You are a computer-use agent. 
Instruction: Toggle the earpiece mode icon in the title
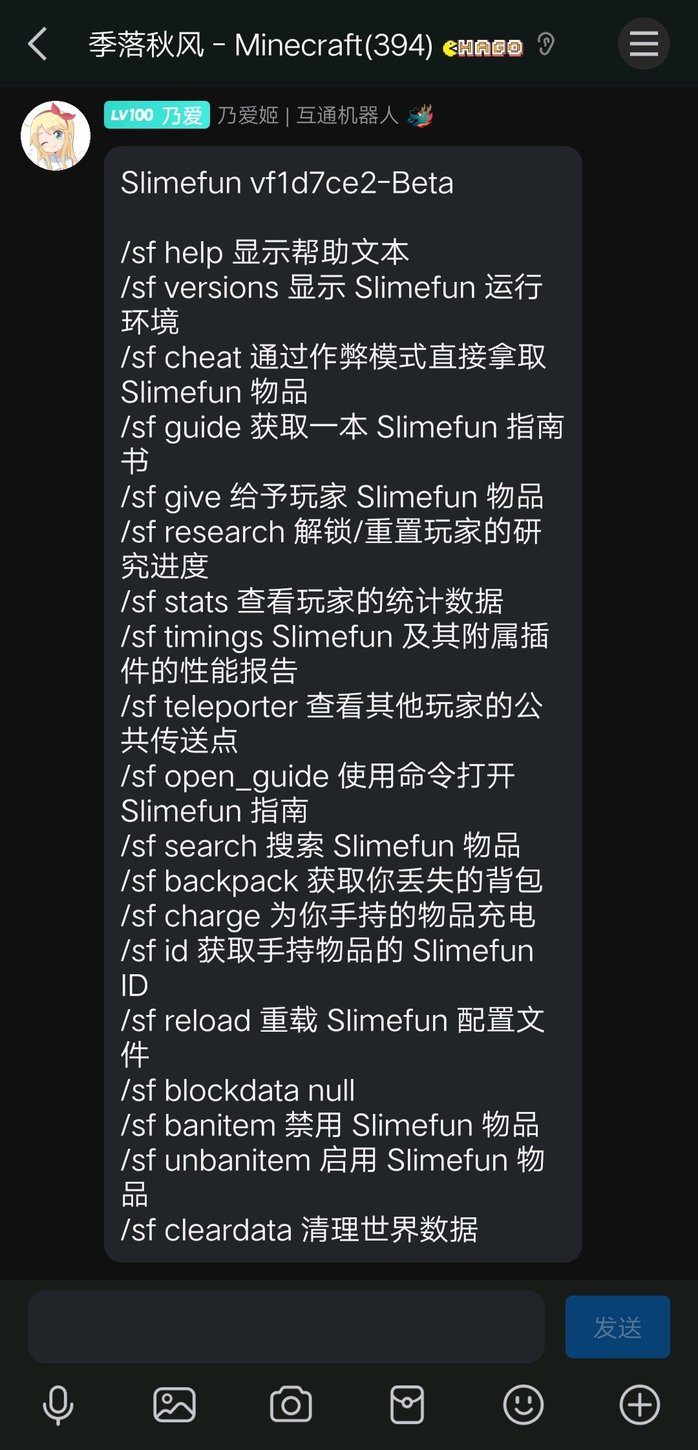point(546,45)
